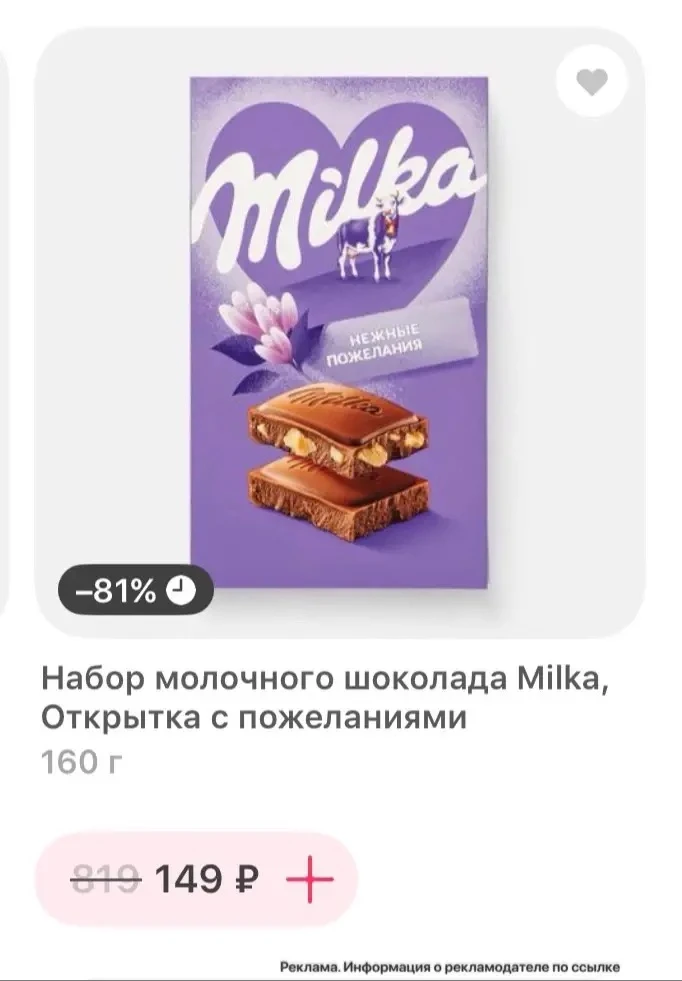Add the Milka set to favorites
The image size is (682, 981).
coord(591,81)
